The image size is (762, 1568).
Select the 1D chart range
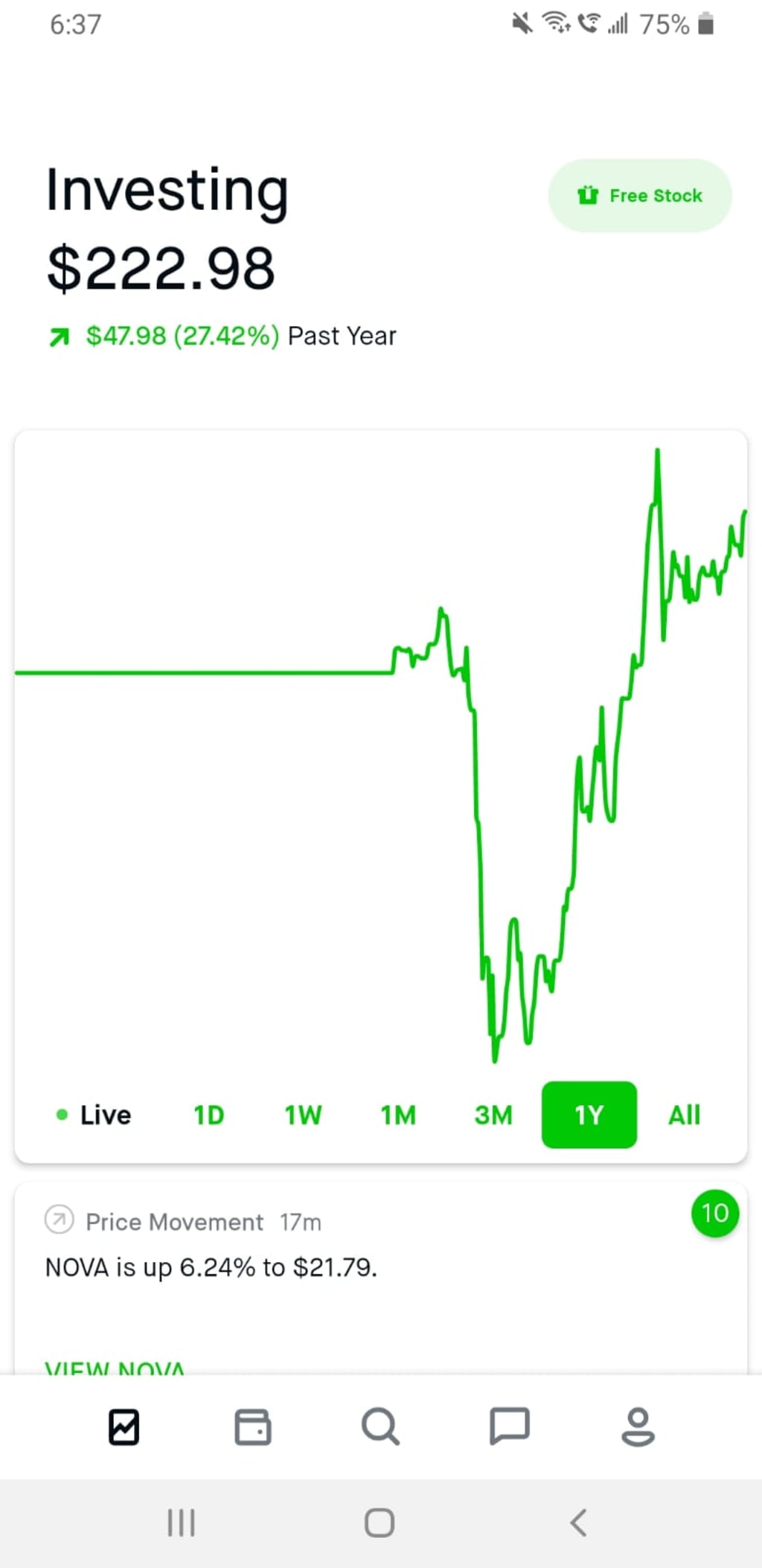[209, 1115]
